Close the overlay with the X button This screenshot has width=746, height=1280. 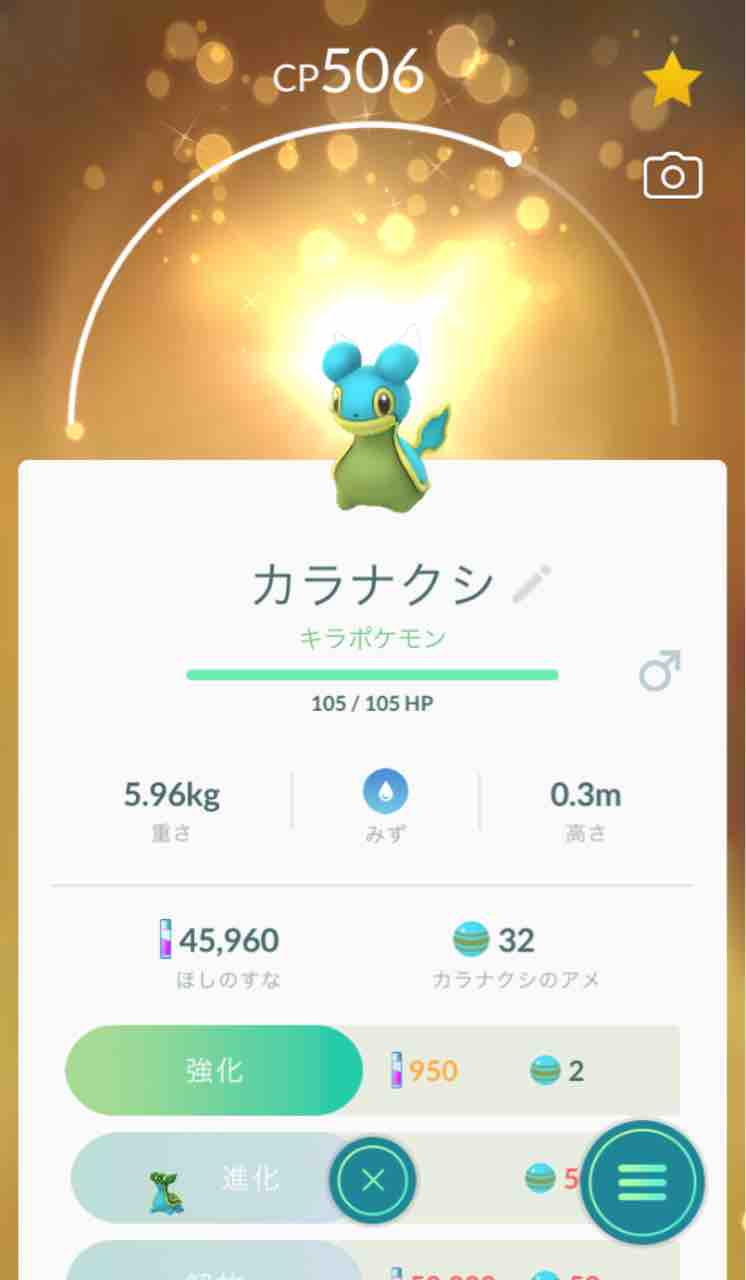(x=372, y=1180)
